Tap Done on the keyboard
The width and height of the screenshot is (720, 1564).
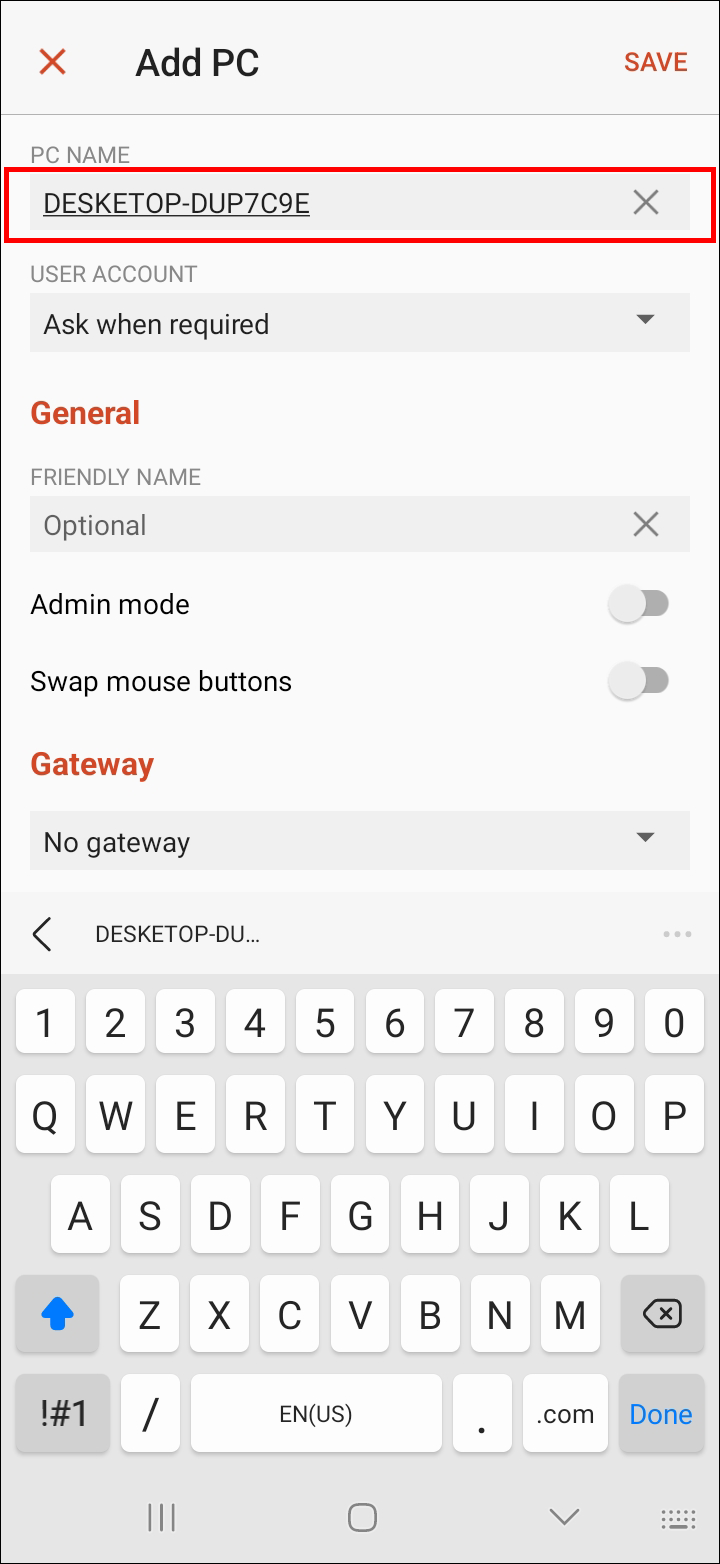(x=660, y=1414)
